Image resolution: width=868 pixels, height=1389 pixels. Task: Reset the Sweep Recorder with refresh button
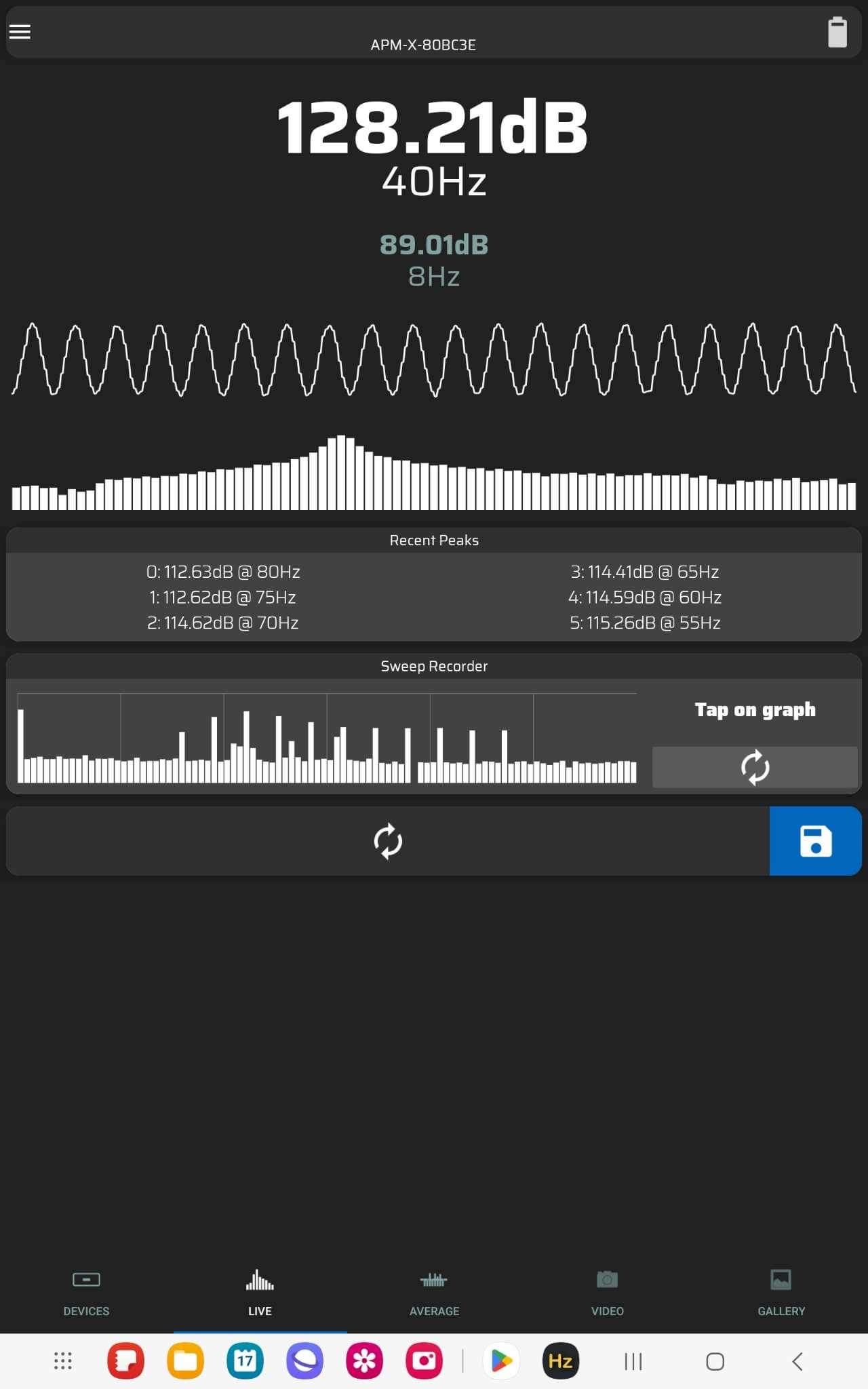(755, 767)
